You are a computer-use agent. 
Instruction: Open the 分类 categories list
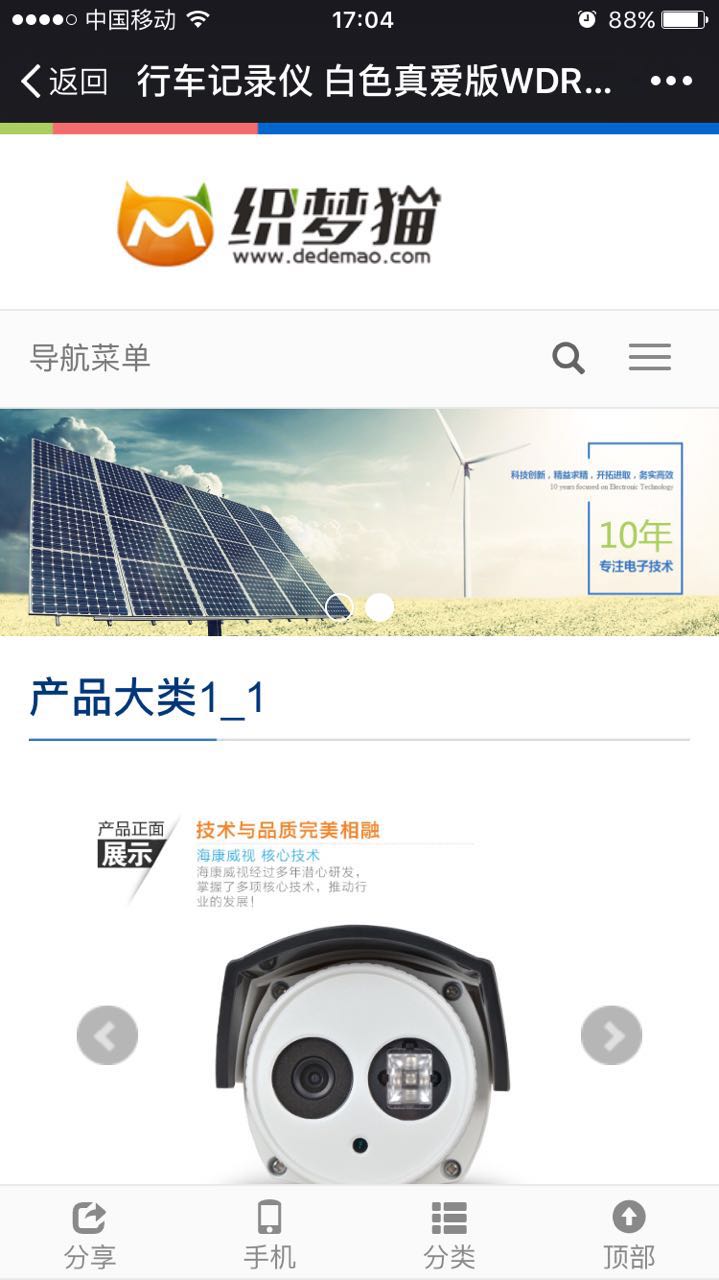pos(449,1235)
